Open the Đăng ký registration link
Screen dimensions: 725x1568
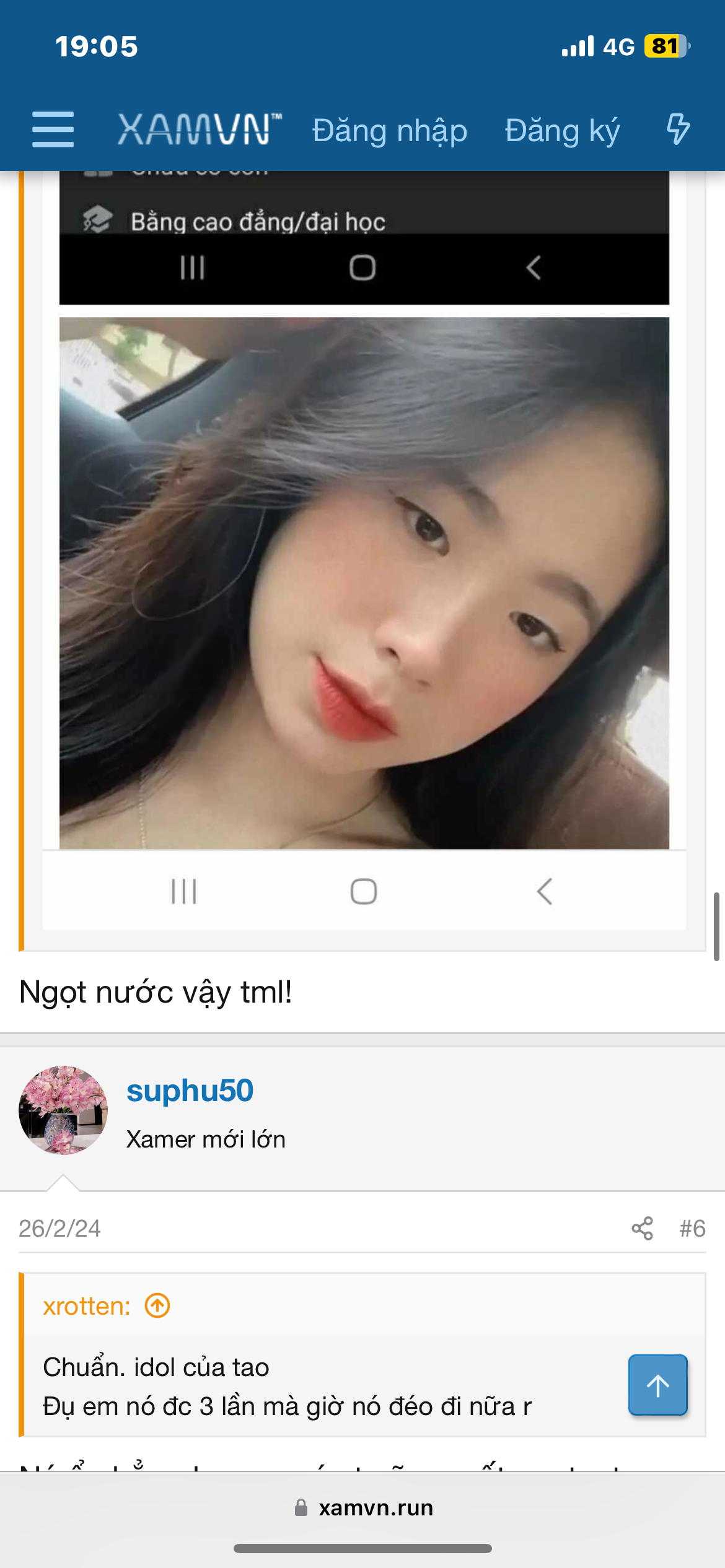tap(562, 131)
